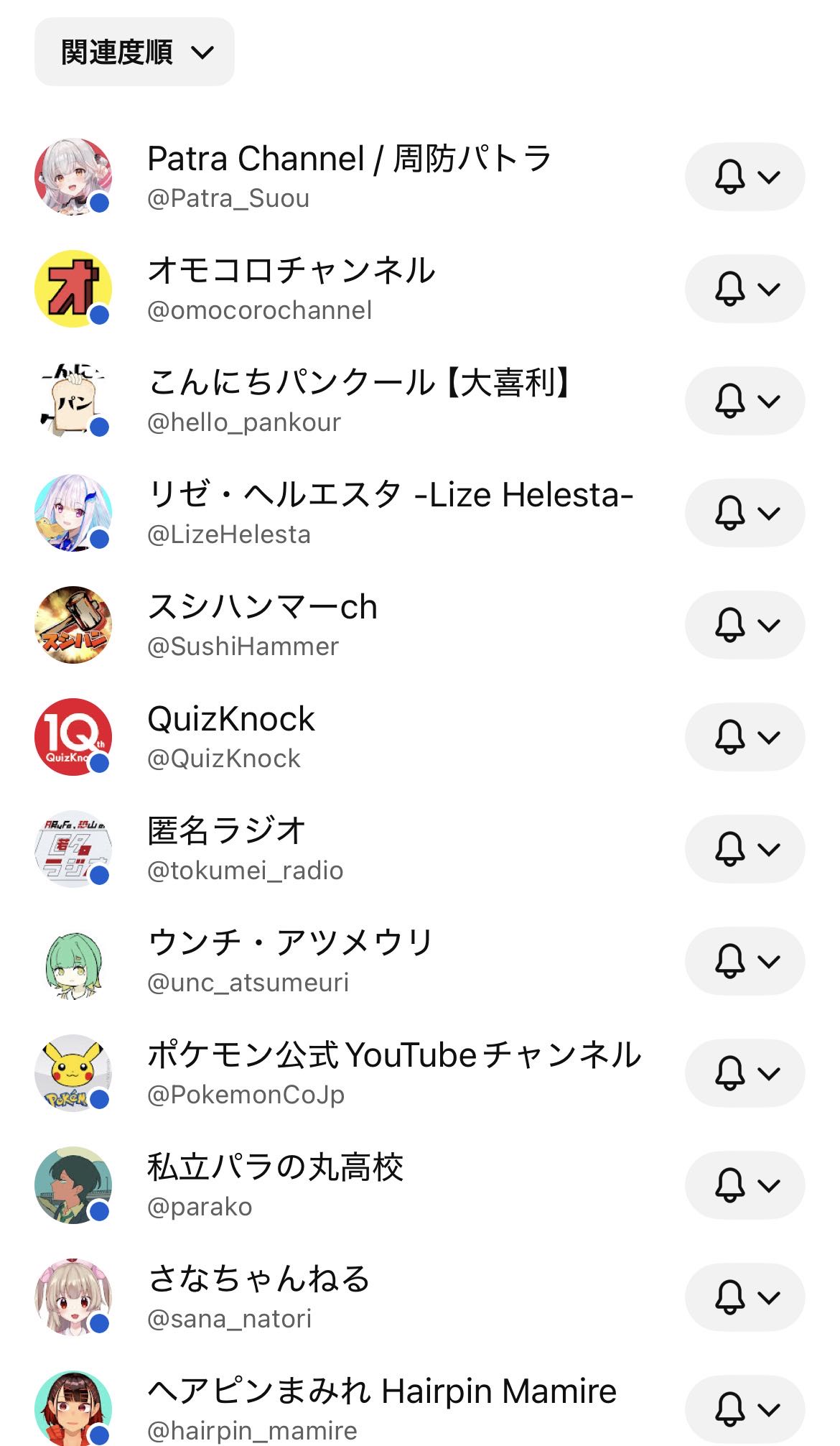Expand the bell menu for 匿名ラジオ
The width and height of the screenshot is (840, 1446).
[745, 849]
